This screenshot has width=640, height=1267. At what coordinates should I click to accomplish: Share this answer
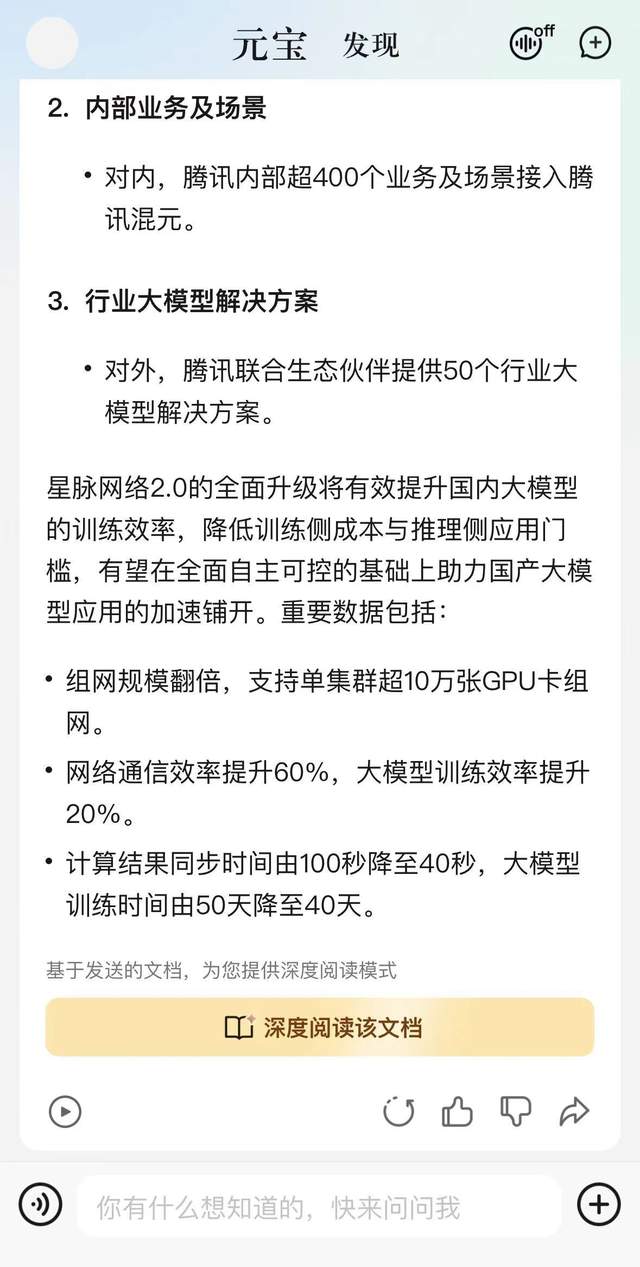tap(575, 1111)
